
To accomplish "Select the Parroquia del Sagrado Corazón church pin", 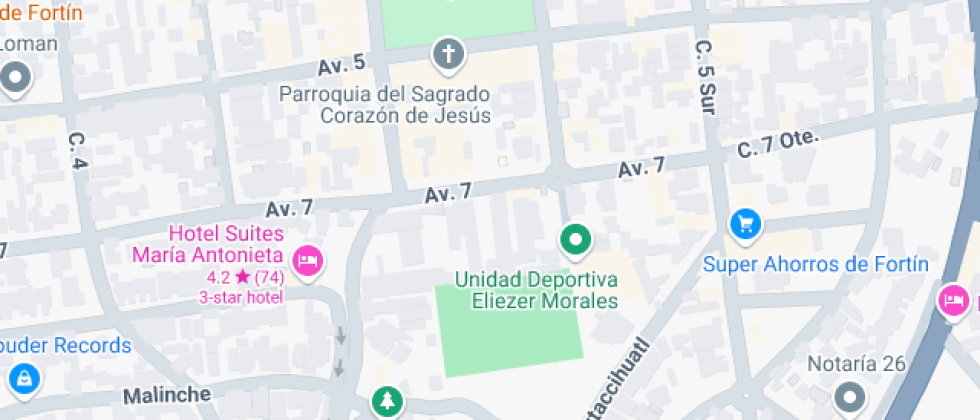I will coord(449,53).
